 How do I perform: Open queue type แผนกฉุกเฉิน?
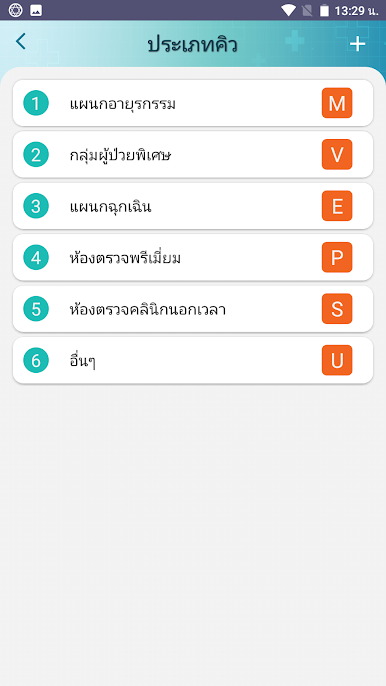[193, 206]
